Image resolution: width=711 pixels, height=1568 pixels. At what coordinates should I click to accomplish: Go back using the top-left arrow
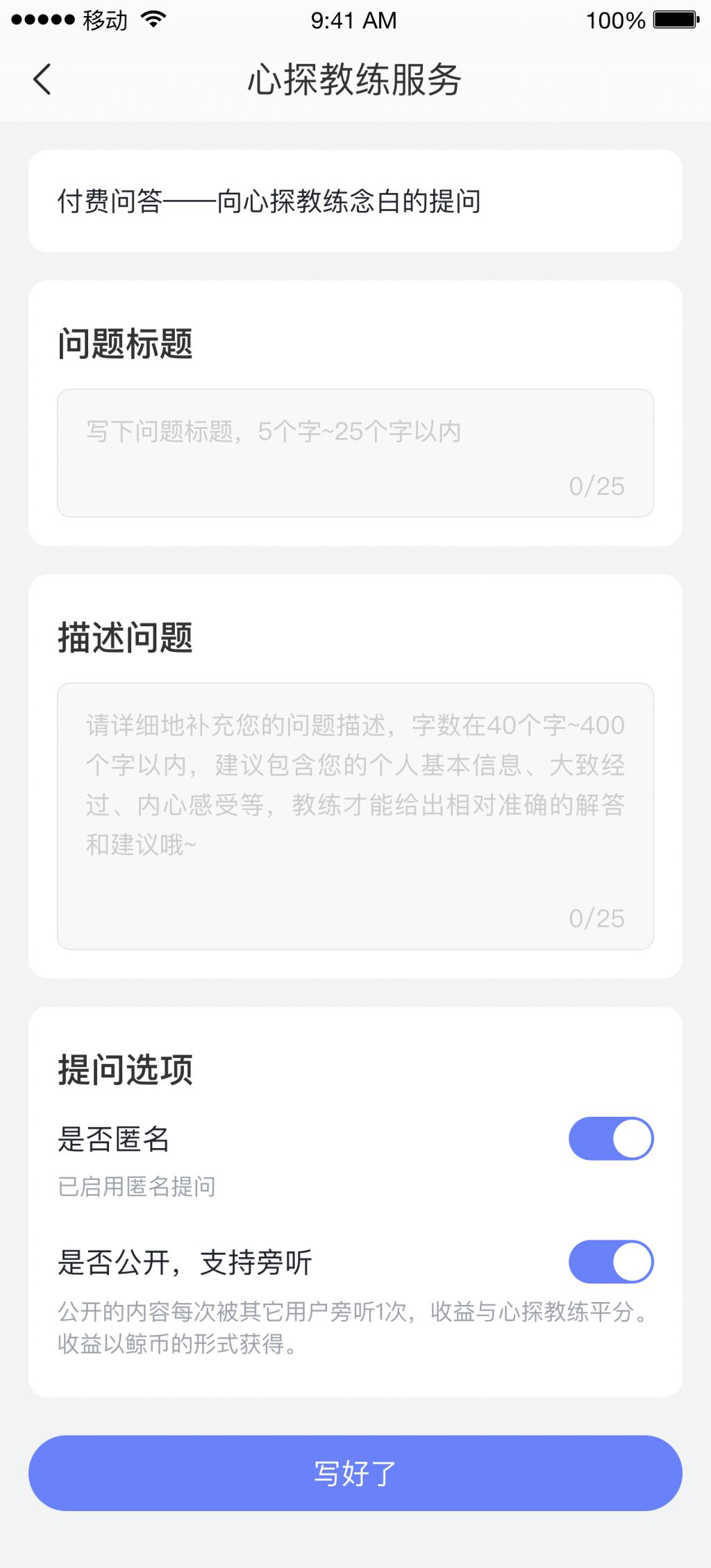42,79
